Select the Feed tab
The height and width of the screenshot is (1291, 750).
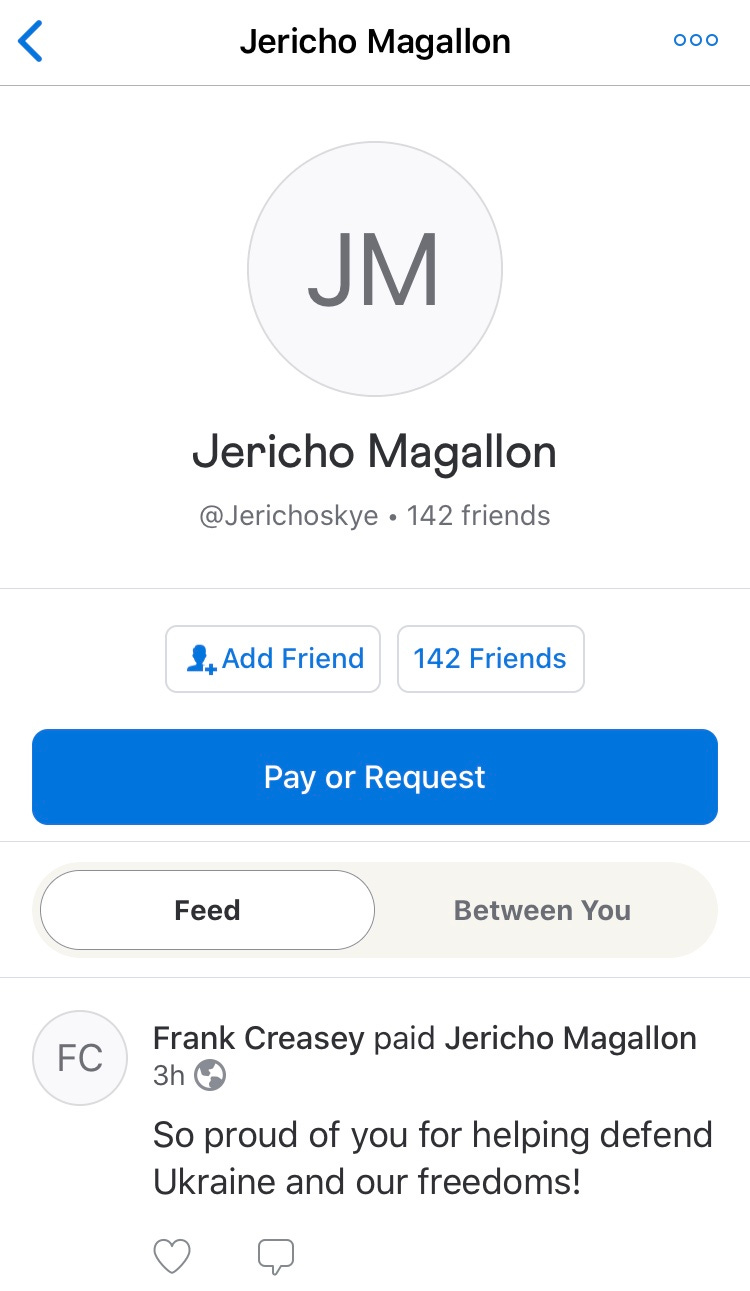click(x=207, y=910)
